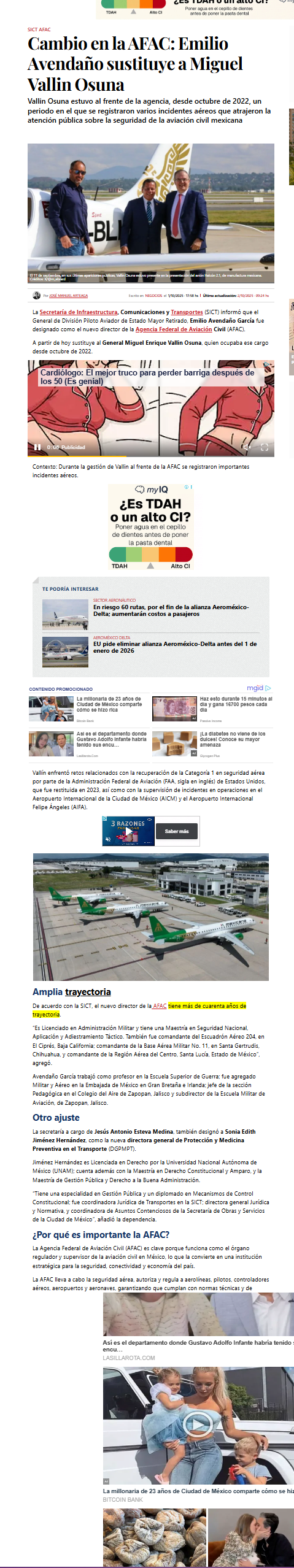Image resolution: width=294 pixels, height=1568 pixels.
Task: Open the myIQ TDAH or alto CI ad
Action: point(150,528)
